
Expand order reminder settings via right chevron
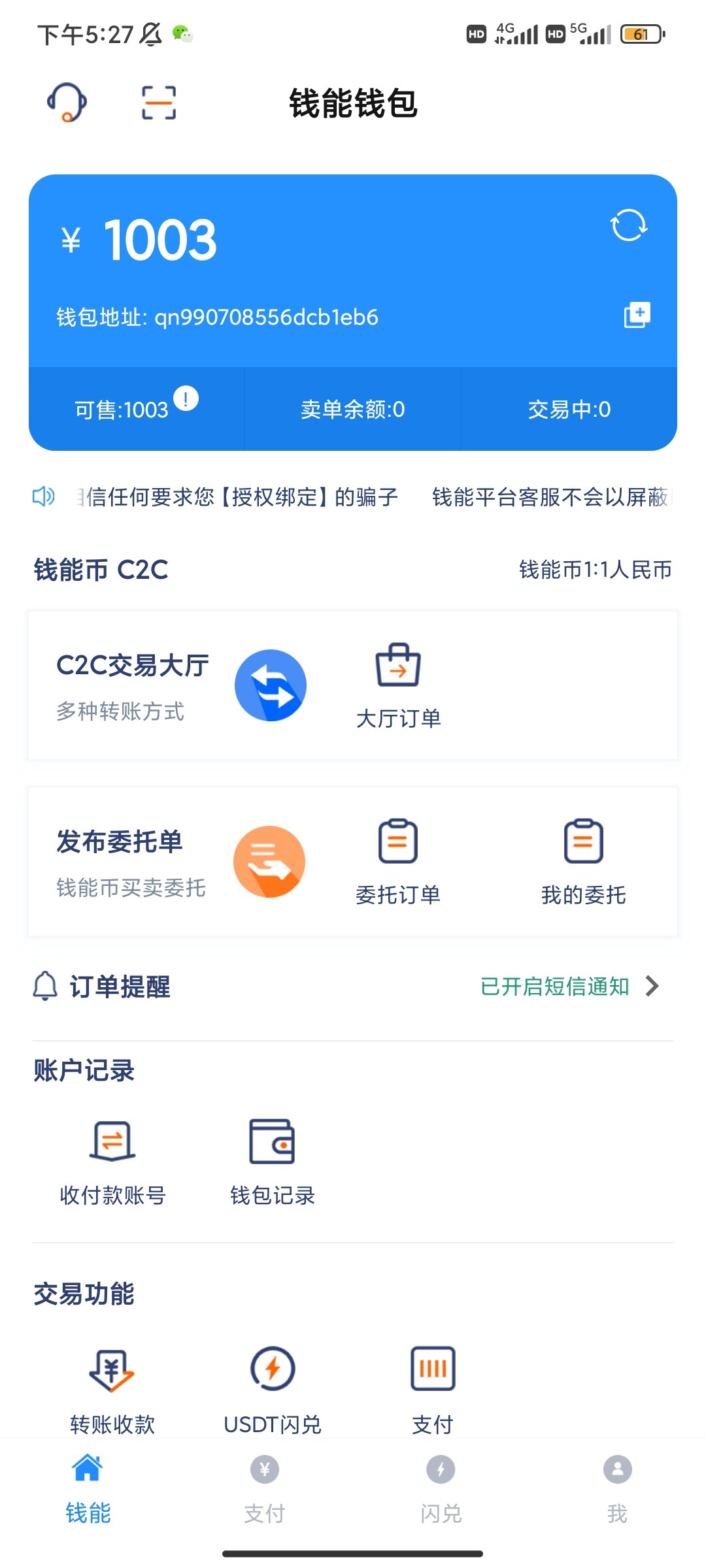[651, 986]
